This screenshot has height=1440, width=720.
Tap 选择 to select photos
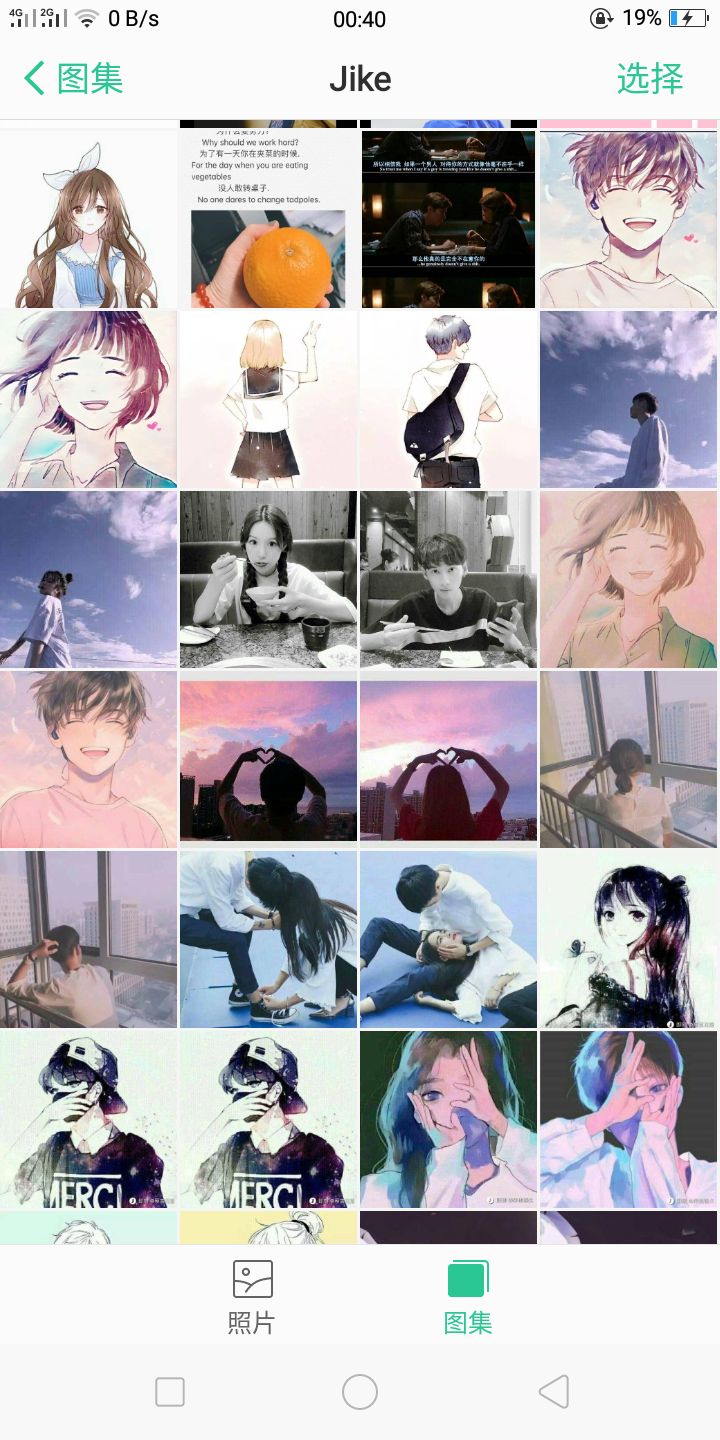(x=650, y=78)
